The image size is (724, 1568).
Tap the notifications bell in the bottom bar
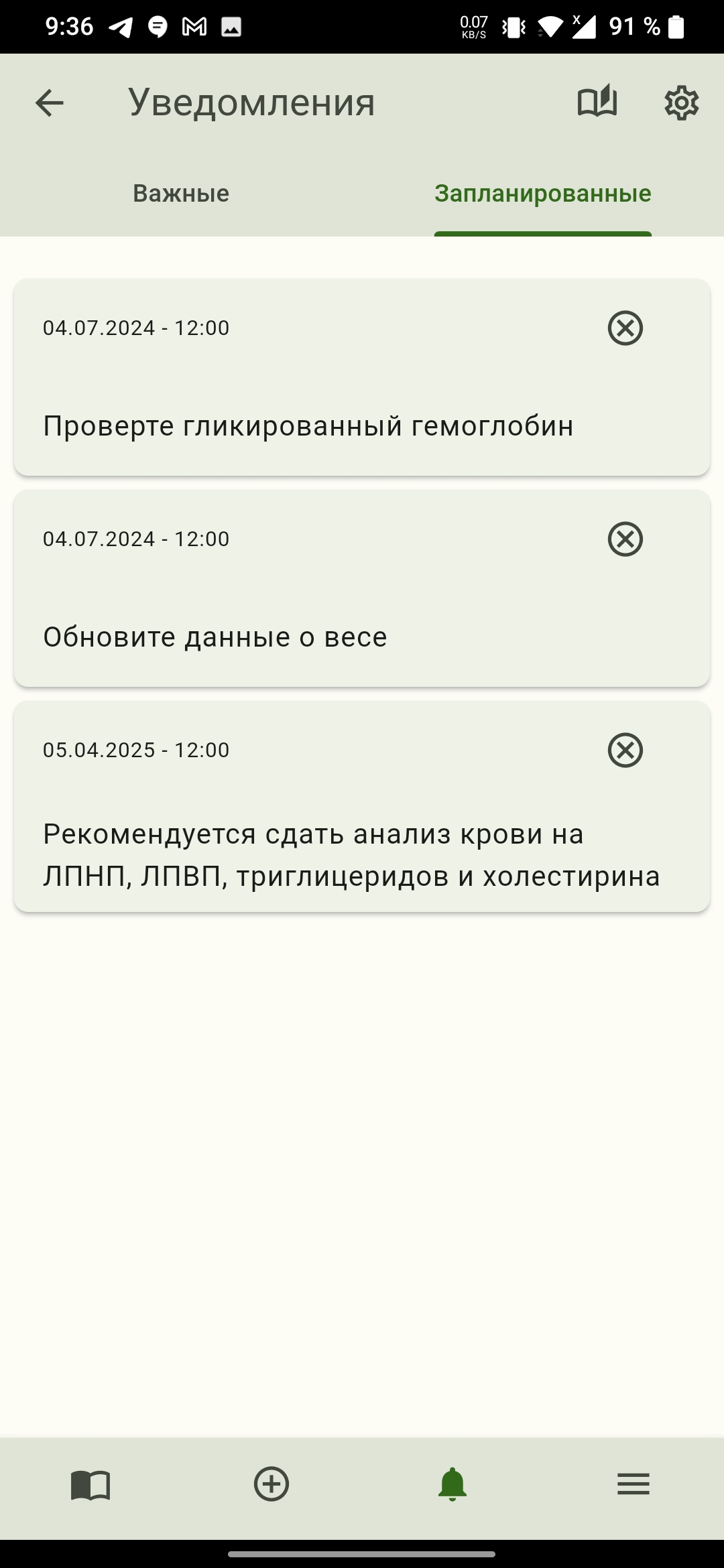452,1484
